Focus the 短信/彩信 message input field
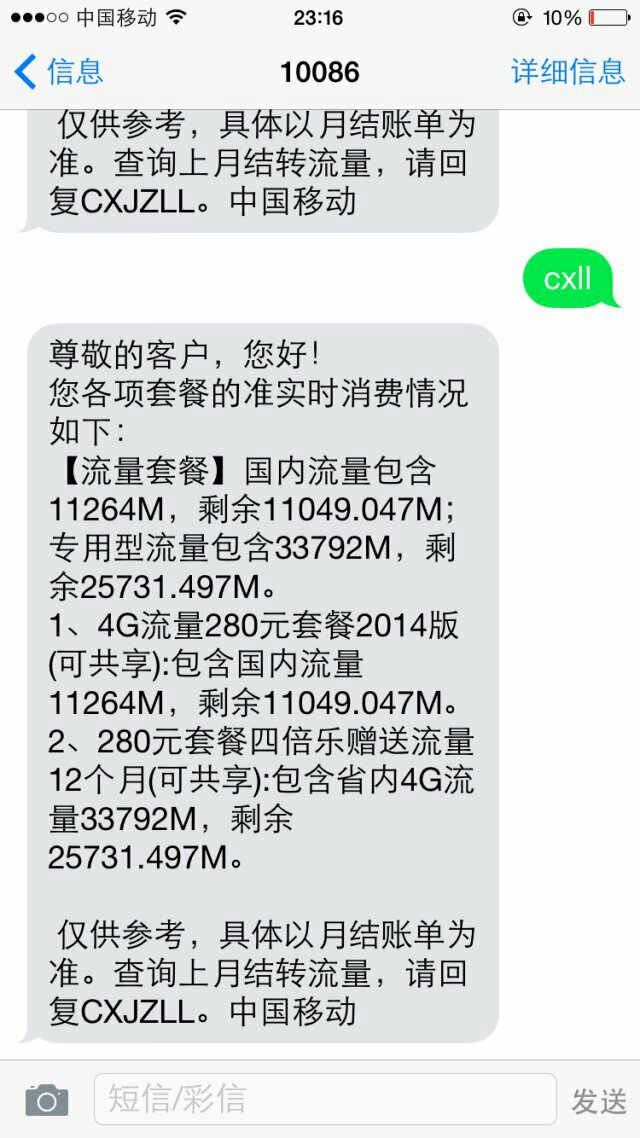The width and height of the screenshot is (640, 1138). coord(324,1099)
